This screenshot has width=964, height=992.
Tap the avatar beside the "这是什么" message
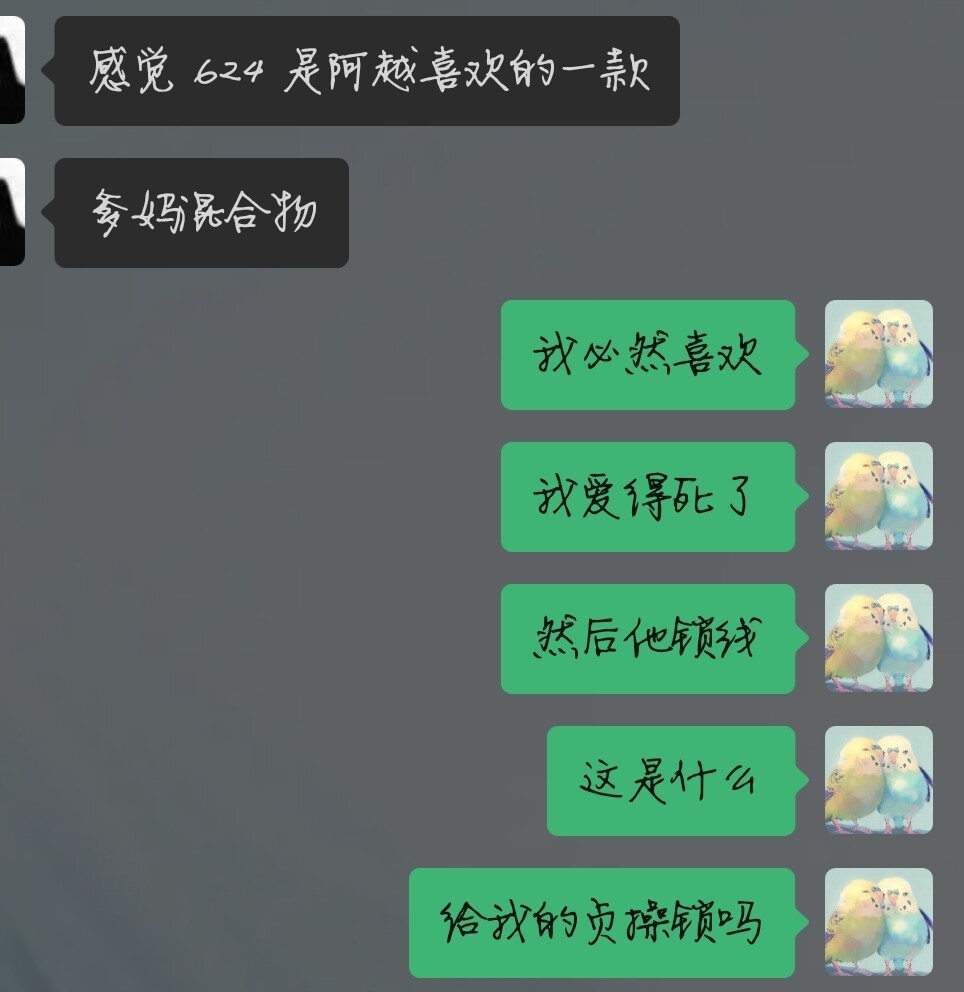point(878,780)
